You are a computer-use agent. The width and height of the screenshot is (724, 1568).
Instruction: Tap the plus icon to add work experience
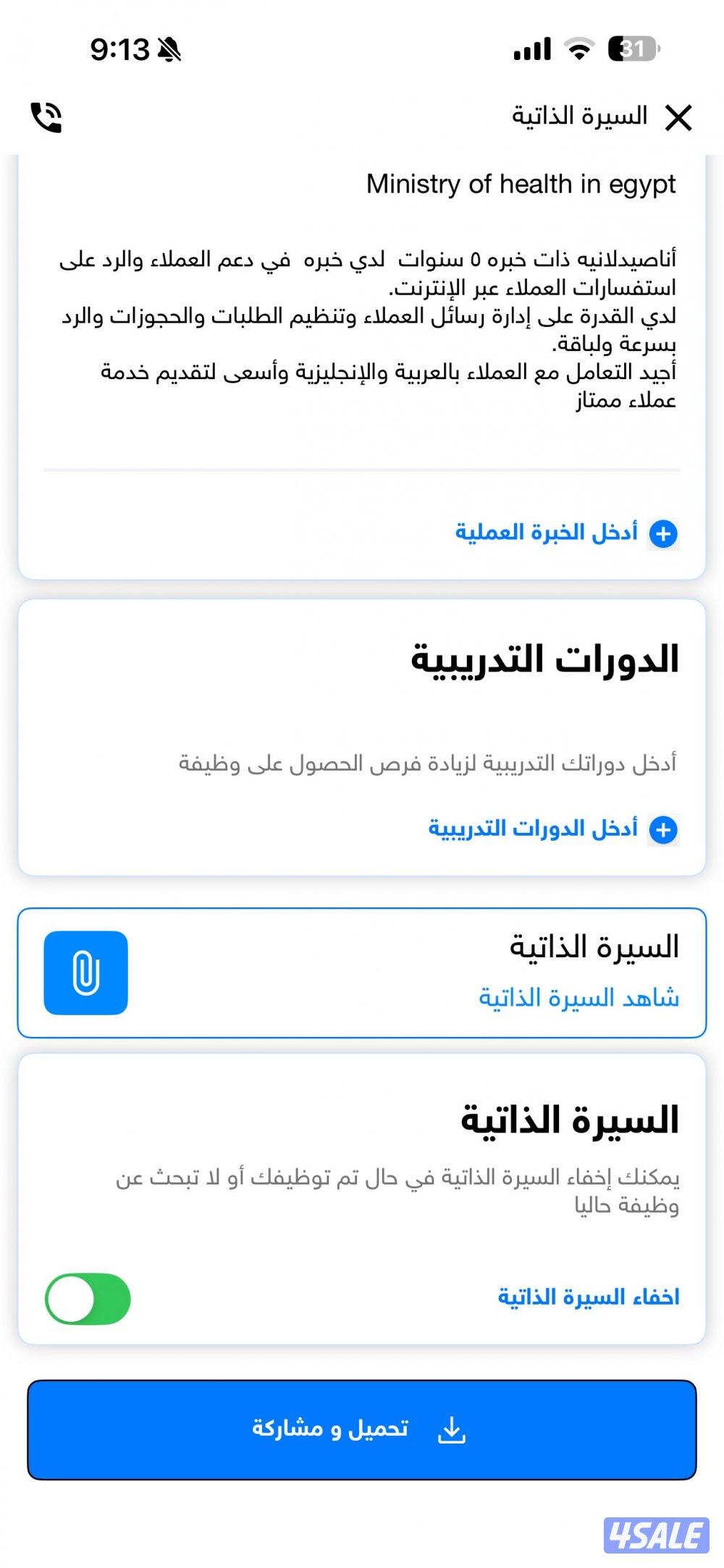[x=665, y=534]
